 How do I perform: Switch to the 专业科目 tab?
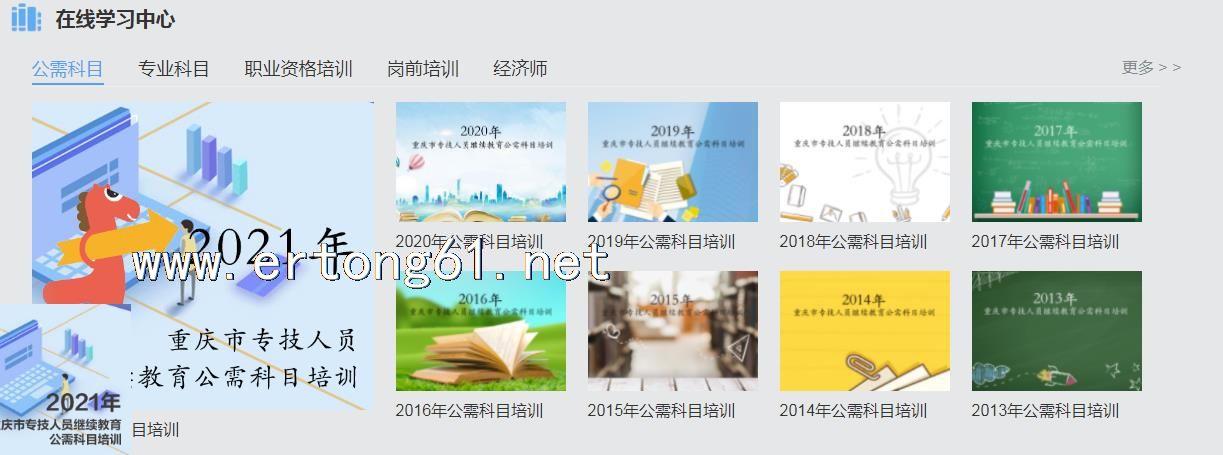[x=173, y=69]
